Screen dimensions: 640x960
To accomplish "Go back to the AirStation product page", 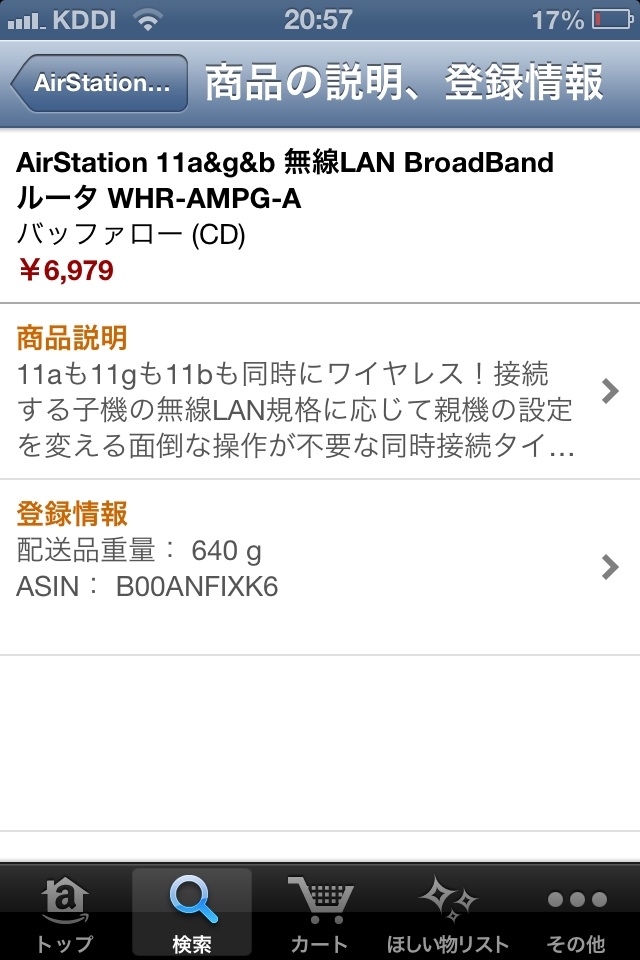I will tap(100, 83).
